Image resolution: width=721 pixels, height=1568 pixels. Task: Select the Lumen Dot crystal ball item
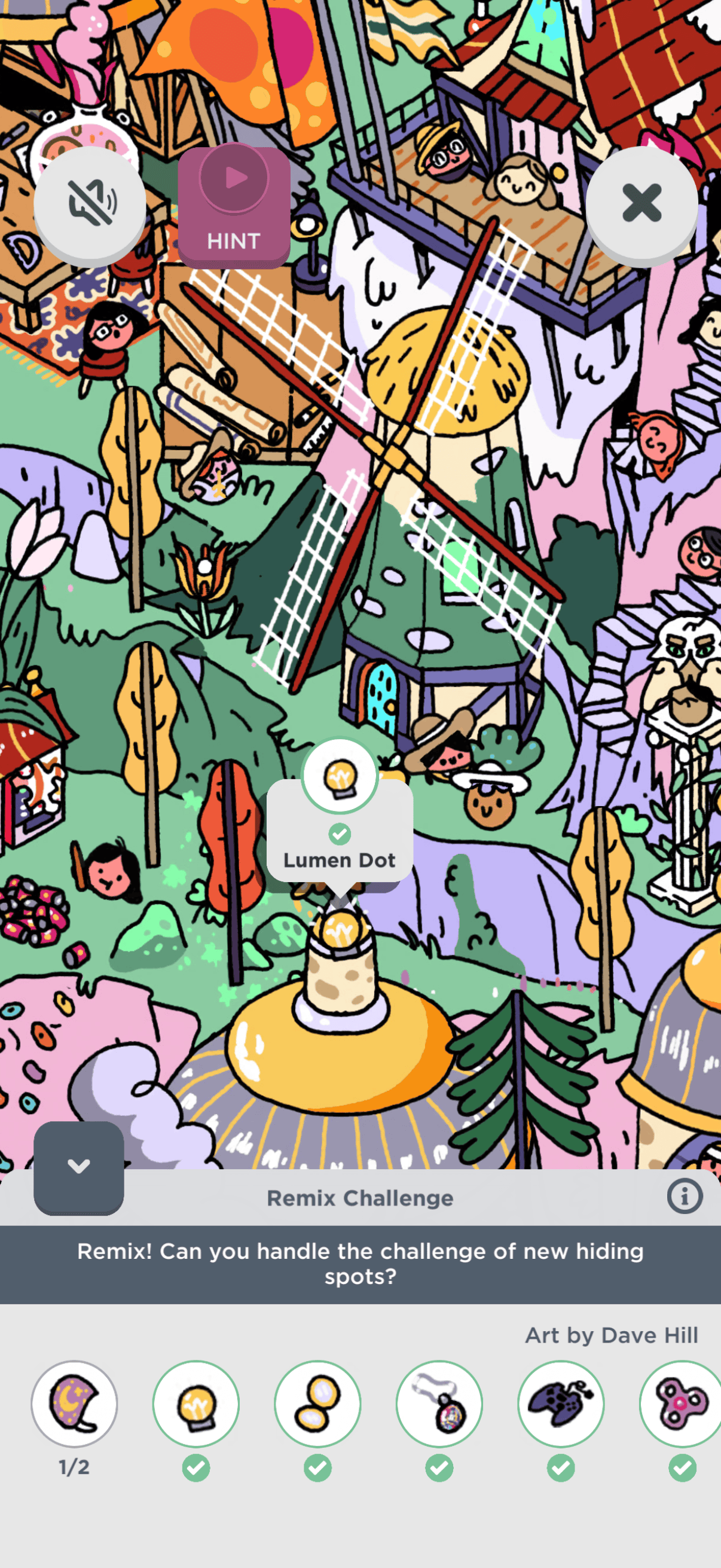point(196,1404)
